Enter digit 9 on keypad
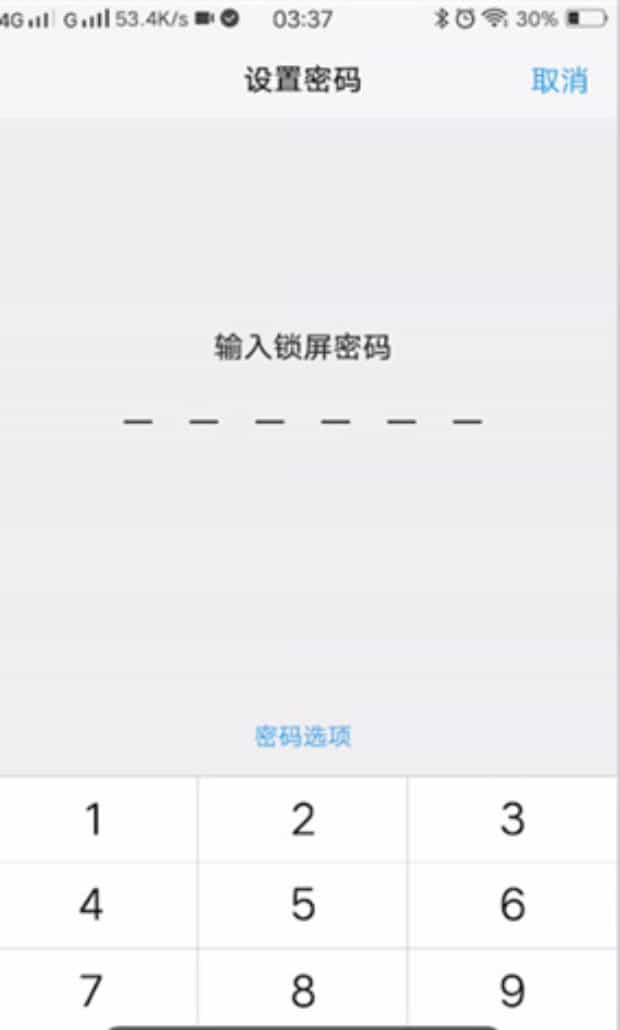This screenshot has height=1030, width=620. 512,990
